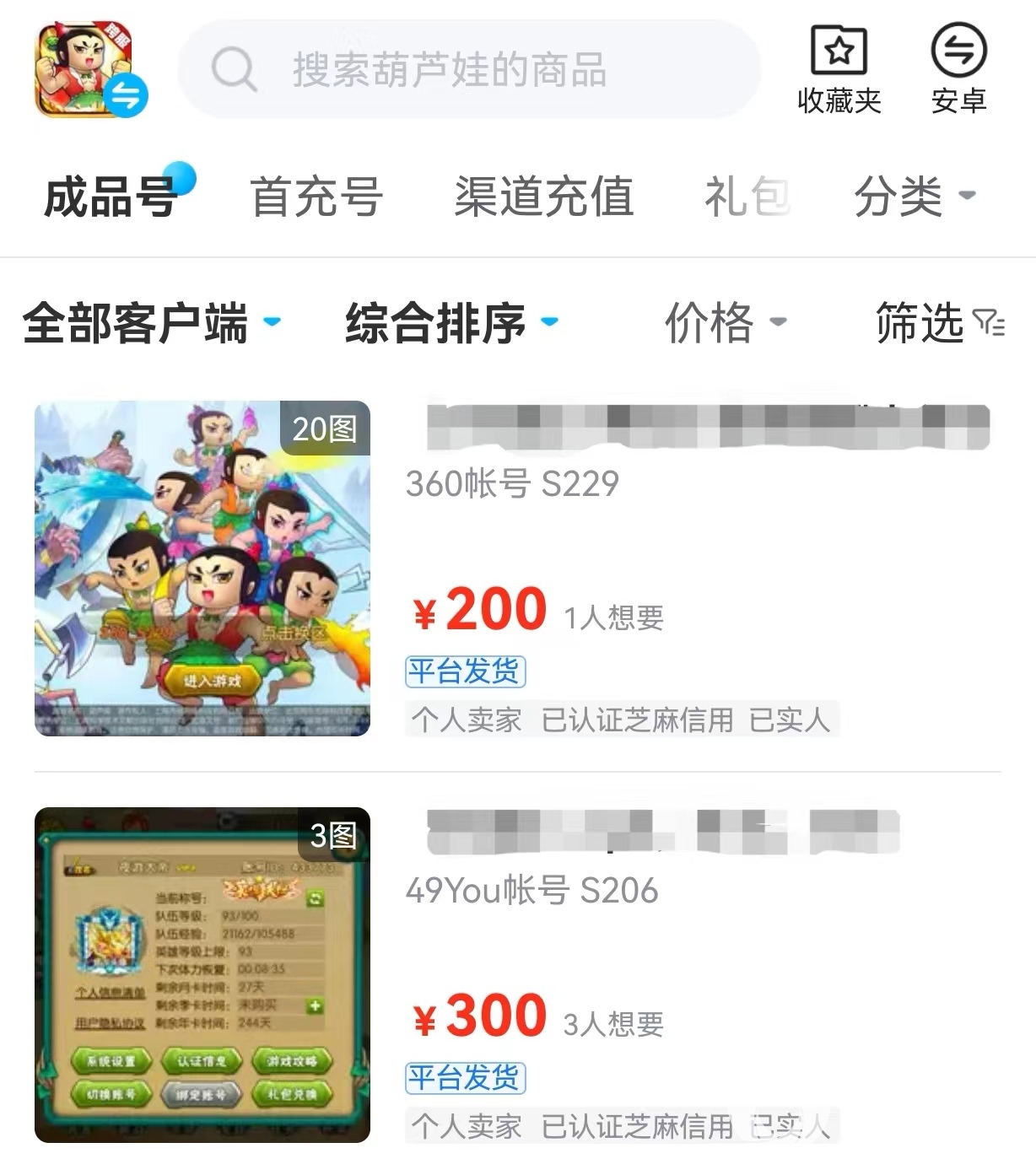Go to the 礼包 tab
Viewport: 1036px width, 1175px height.
tap(747, 197)
